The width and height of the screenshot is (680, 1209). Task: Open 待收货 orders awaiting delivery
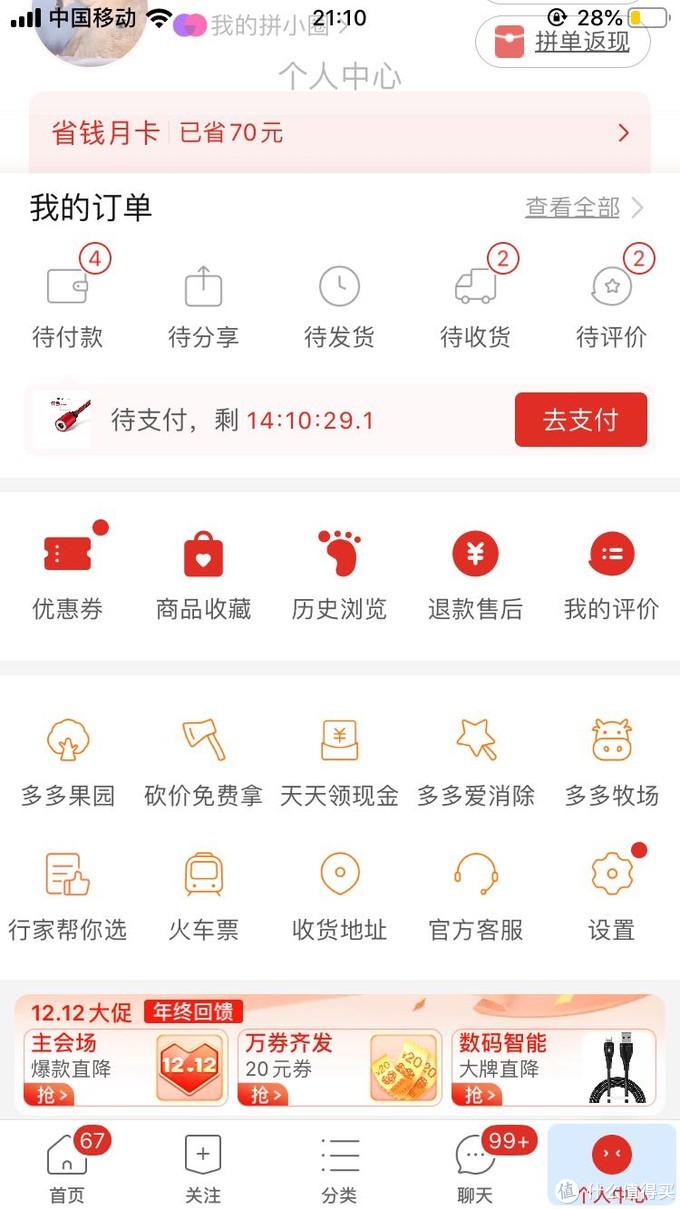pyautogui.click(x=475, y=302)
